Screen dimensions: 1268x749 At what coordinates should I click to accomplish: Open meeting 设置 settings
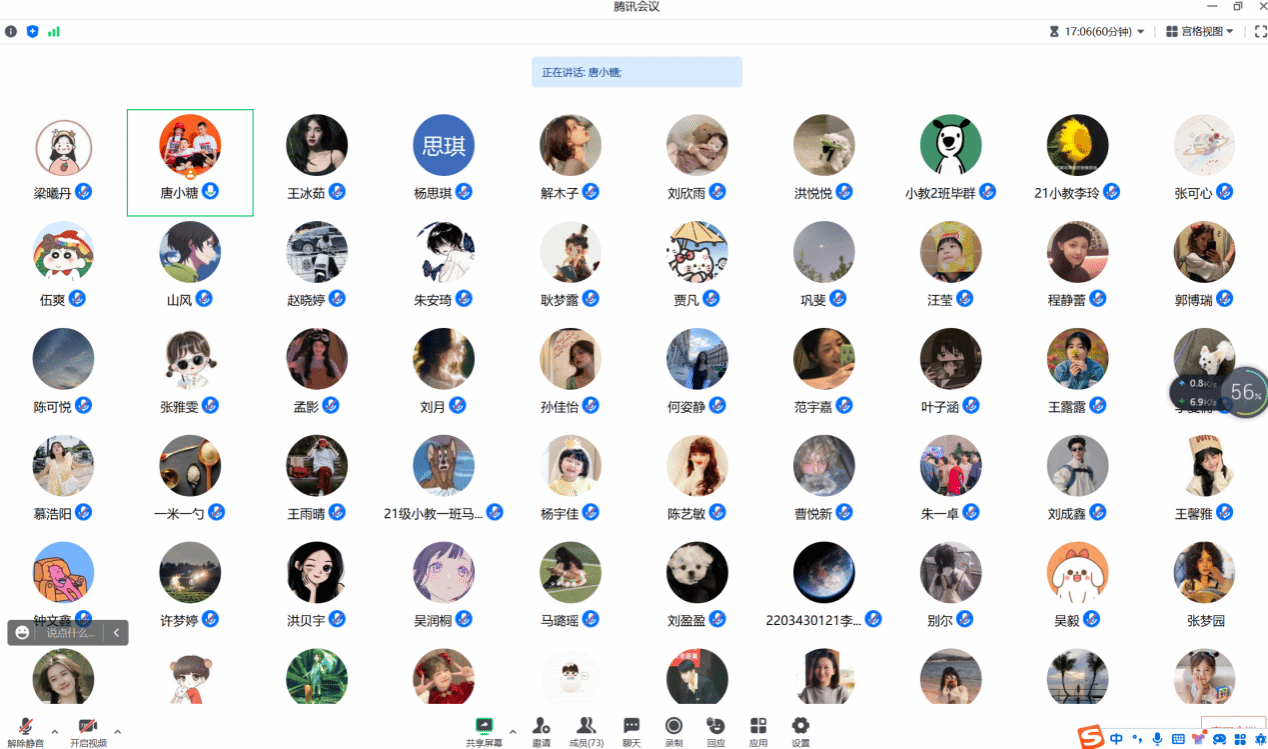click(800, 731)
